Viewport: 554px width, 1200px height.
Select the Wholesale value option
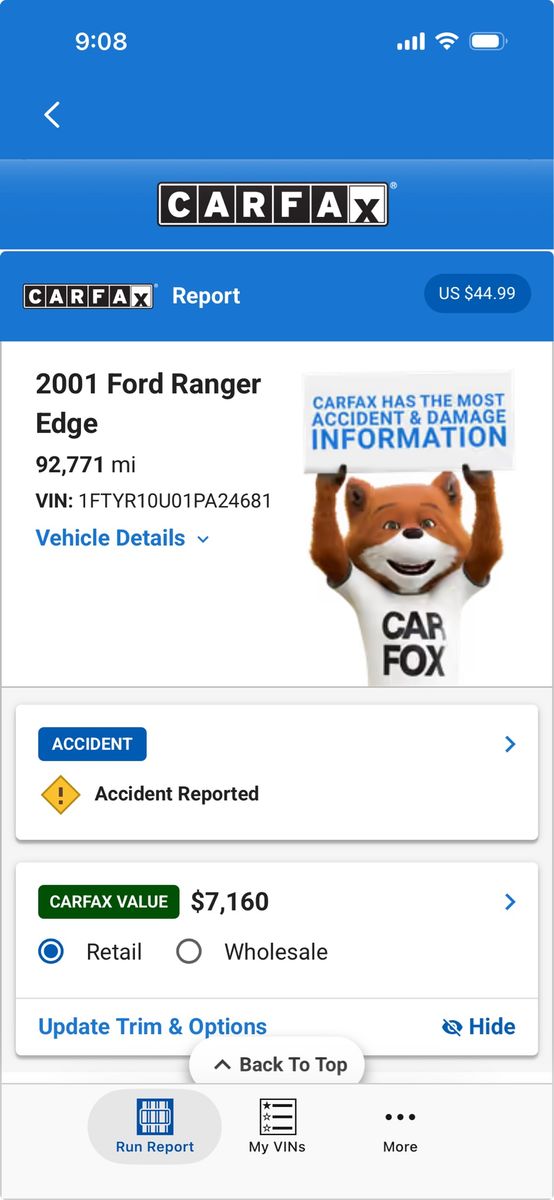189,952
